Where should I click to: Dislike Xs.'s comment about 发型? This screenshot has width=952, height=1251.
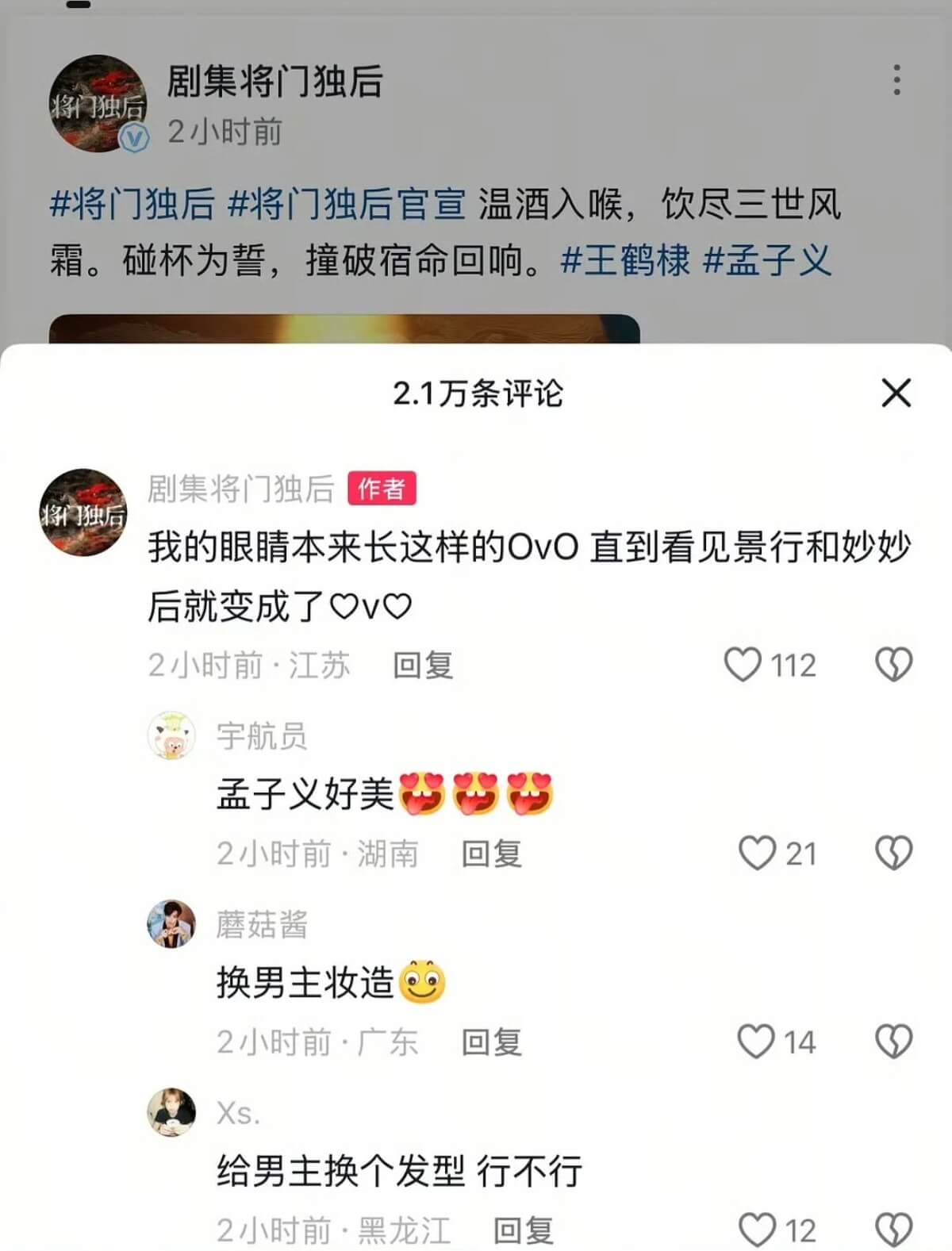pyautogui.click(x=894, y=1230)
